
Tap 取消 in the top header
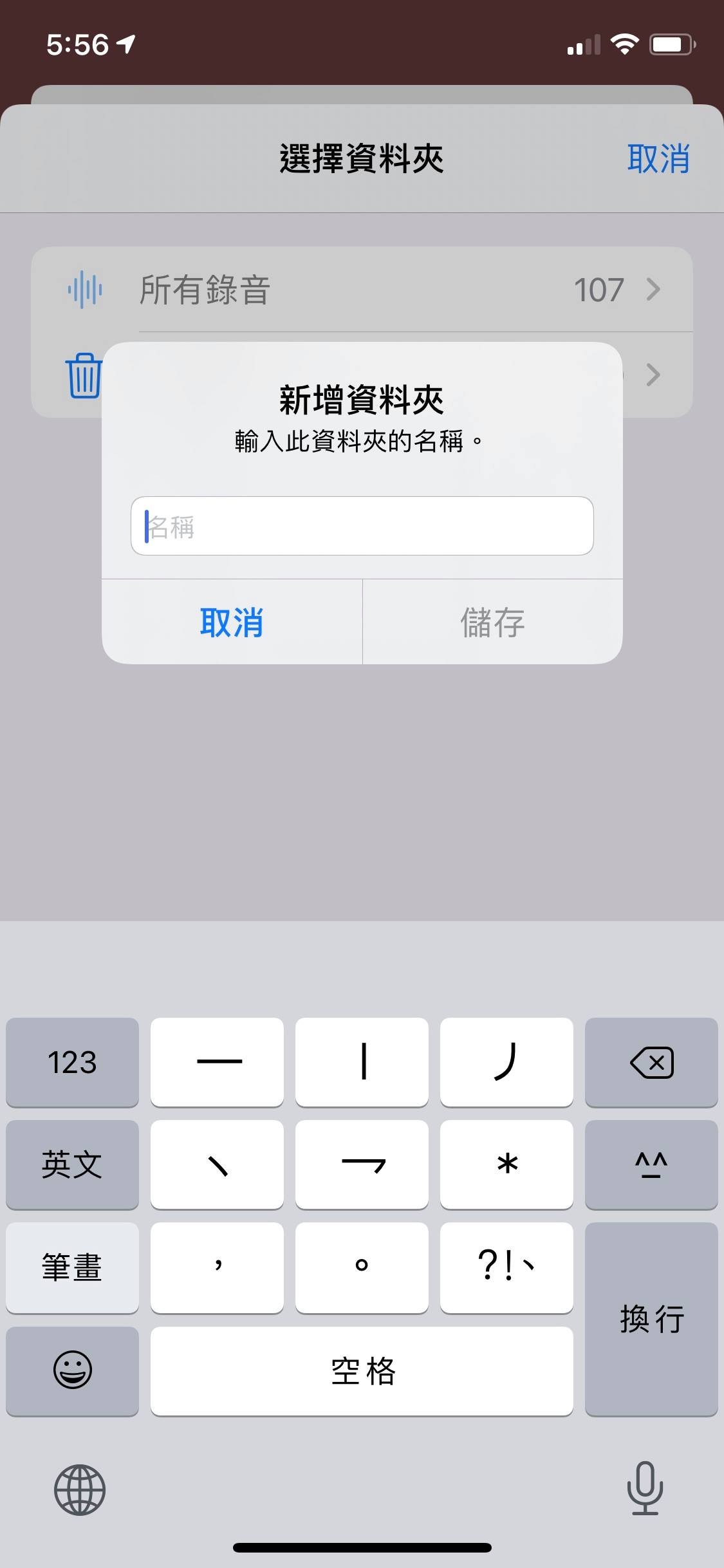(658, 159)
